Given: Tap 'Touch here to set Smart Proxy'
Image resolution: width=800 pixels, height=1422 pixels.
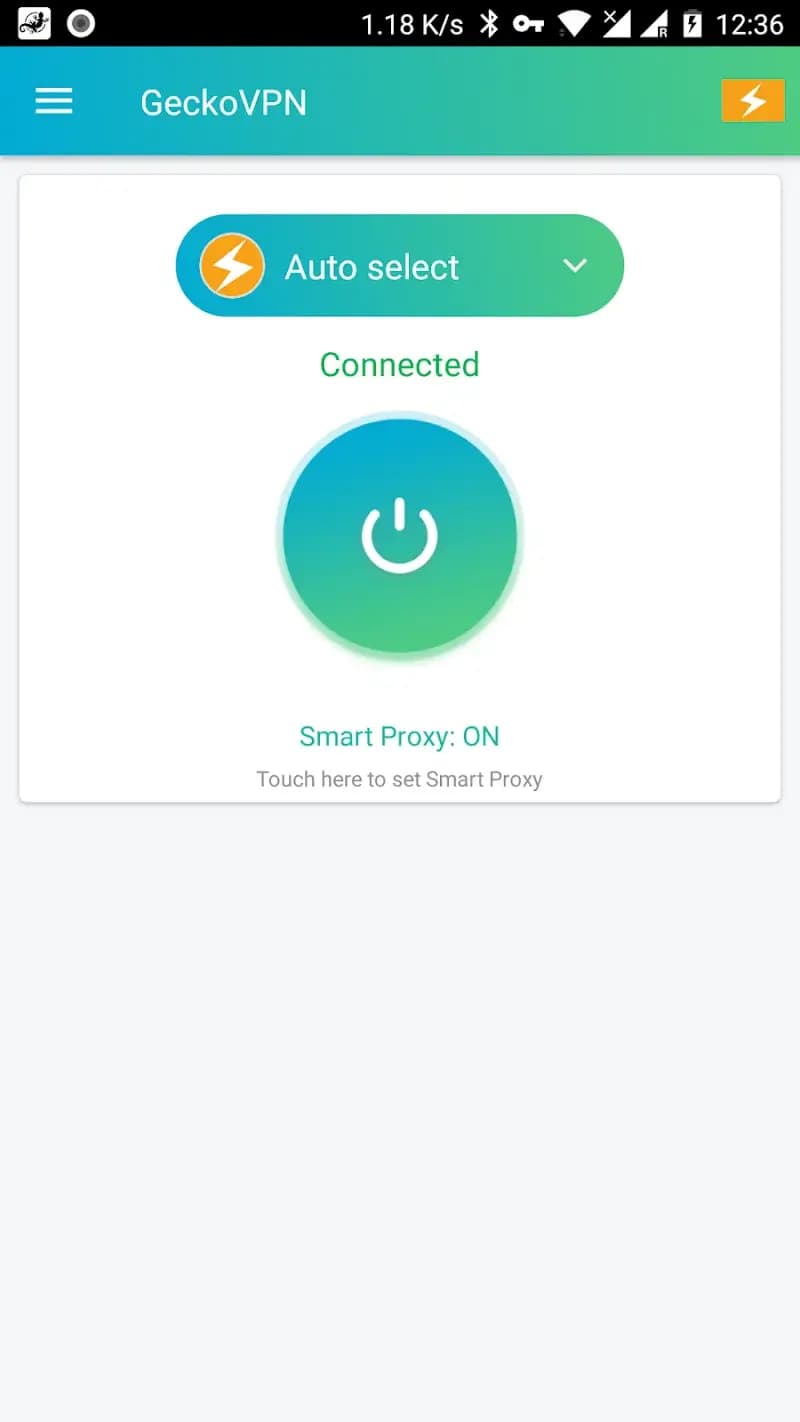Looking at the screenshot, I should pyautogui.click(x=400, y=779).
